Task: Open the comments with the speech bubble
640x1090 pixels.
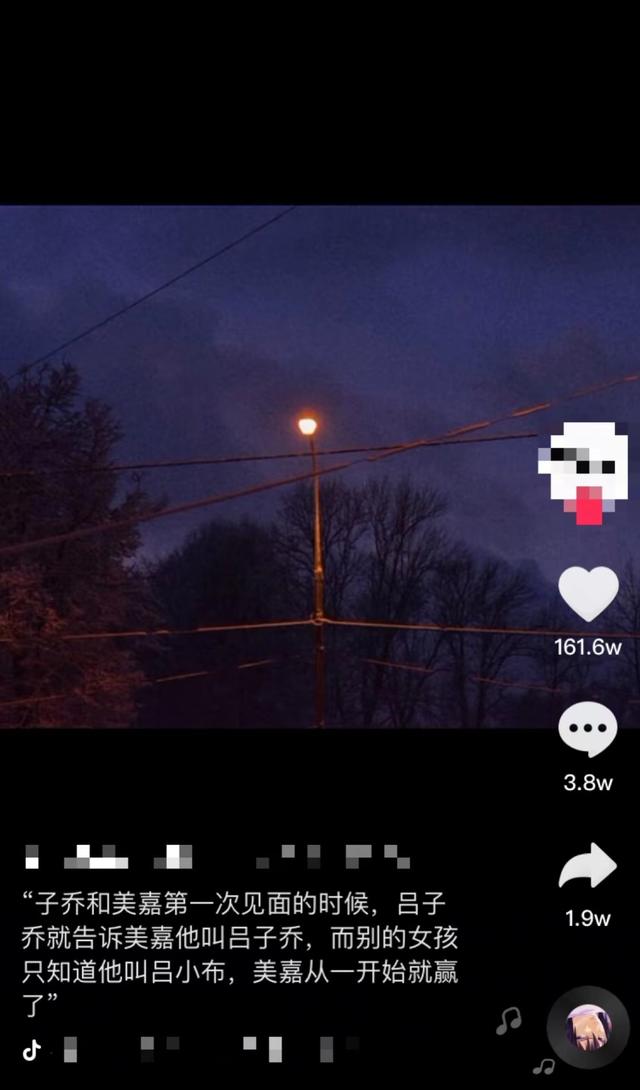Action: pos(587,730)
